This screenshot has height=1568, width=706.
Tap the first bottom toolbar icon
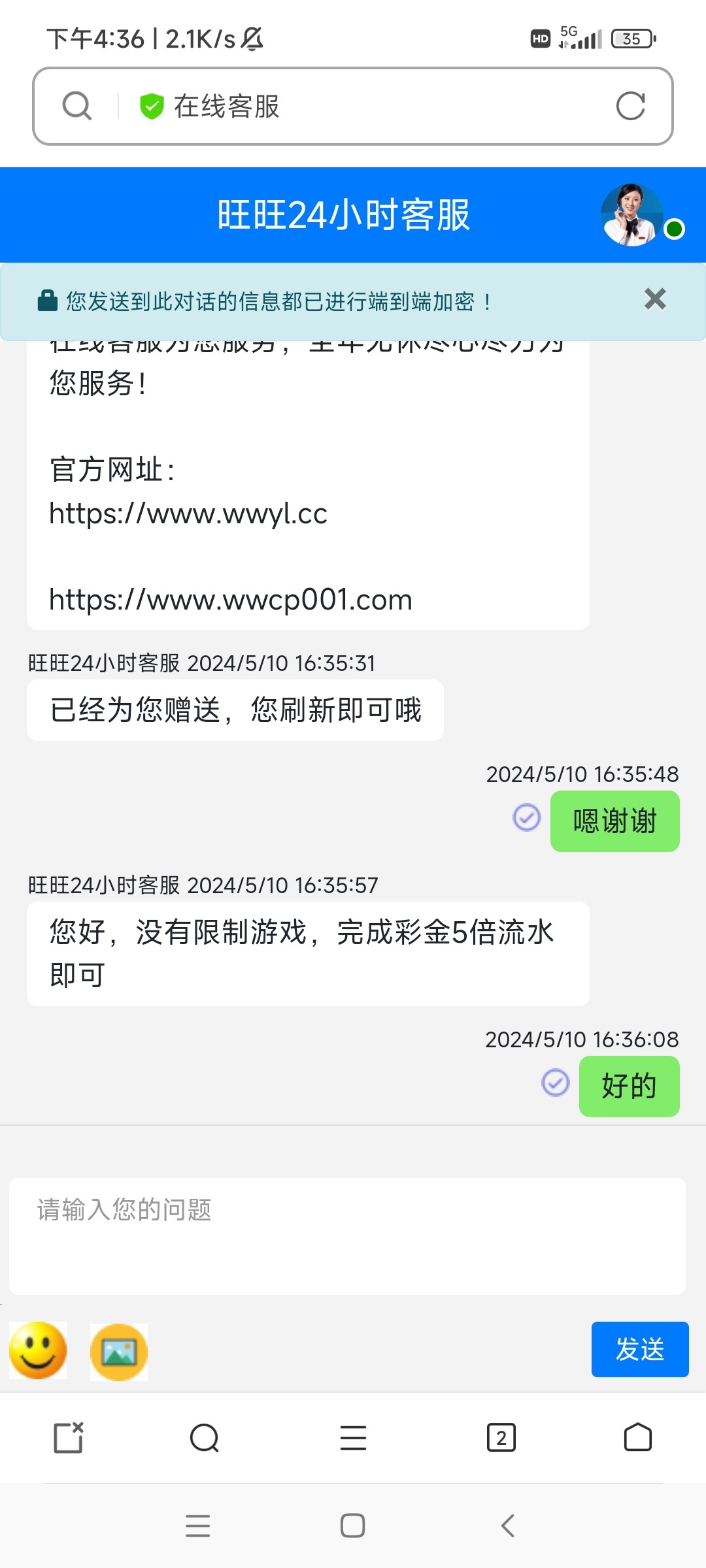(x=69, y=1437)
